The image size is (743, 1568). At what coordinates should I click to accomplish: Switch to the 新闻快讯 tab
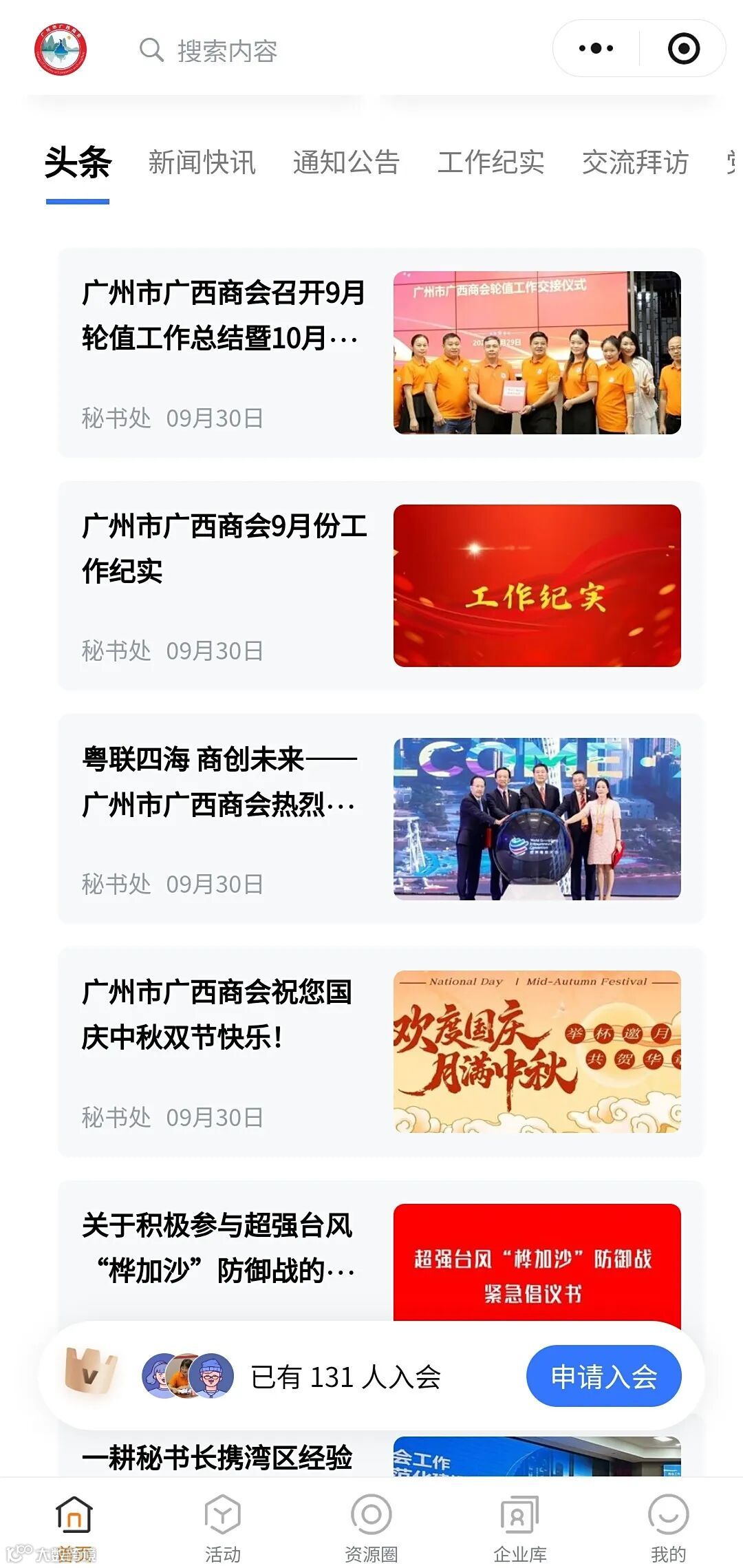click(x=202, y=163)
